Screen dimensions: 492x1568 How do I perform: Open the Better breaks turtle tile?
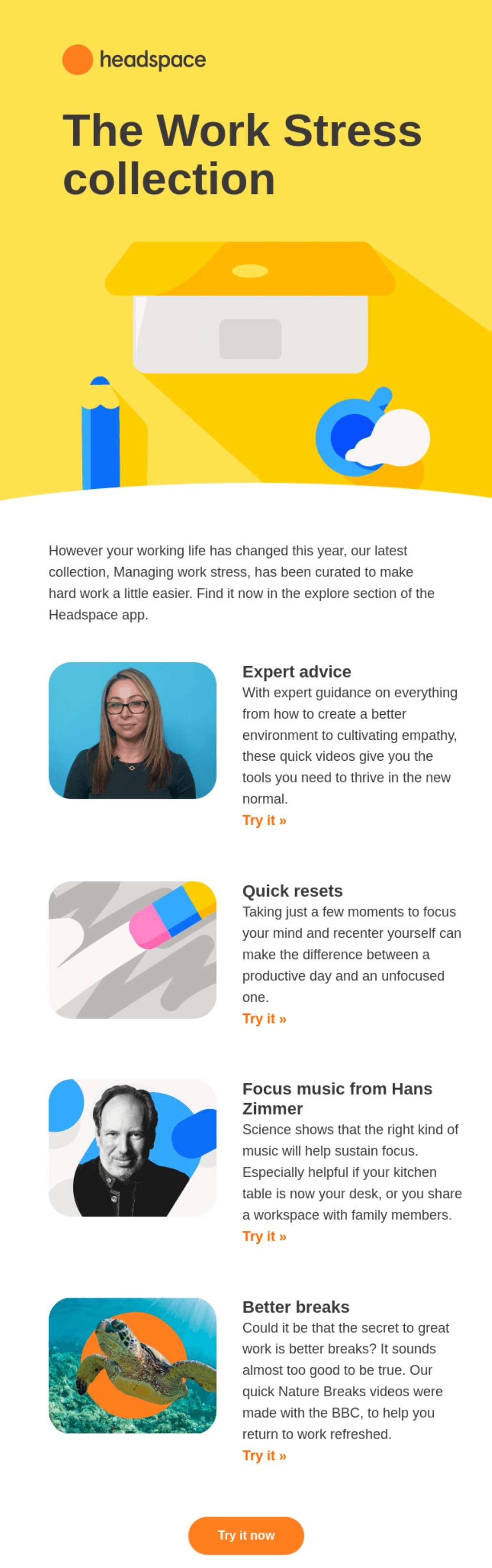(x=132, y=1366)
